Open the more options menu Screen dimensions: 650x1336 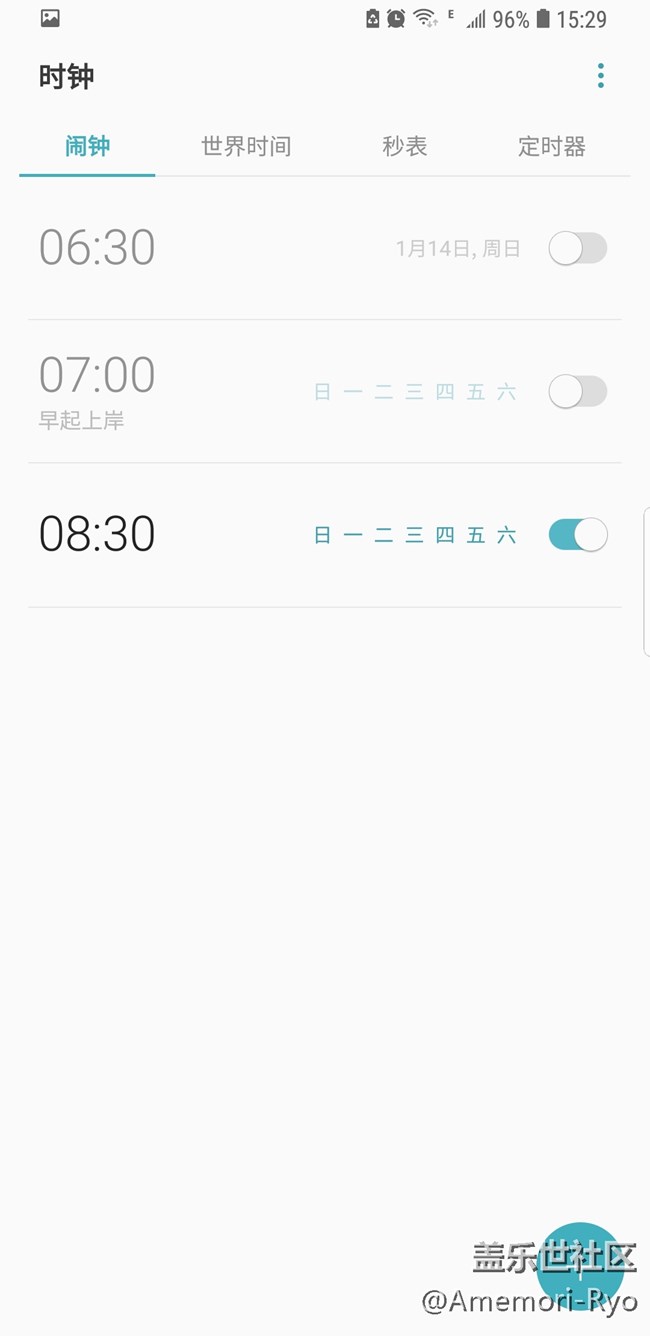click(x=600, y=76)
